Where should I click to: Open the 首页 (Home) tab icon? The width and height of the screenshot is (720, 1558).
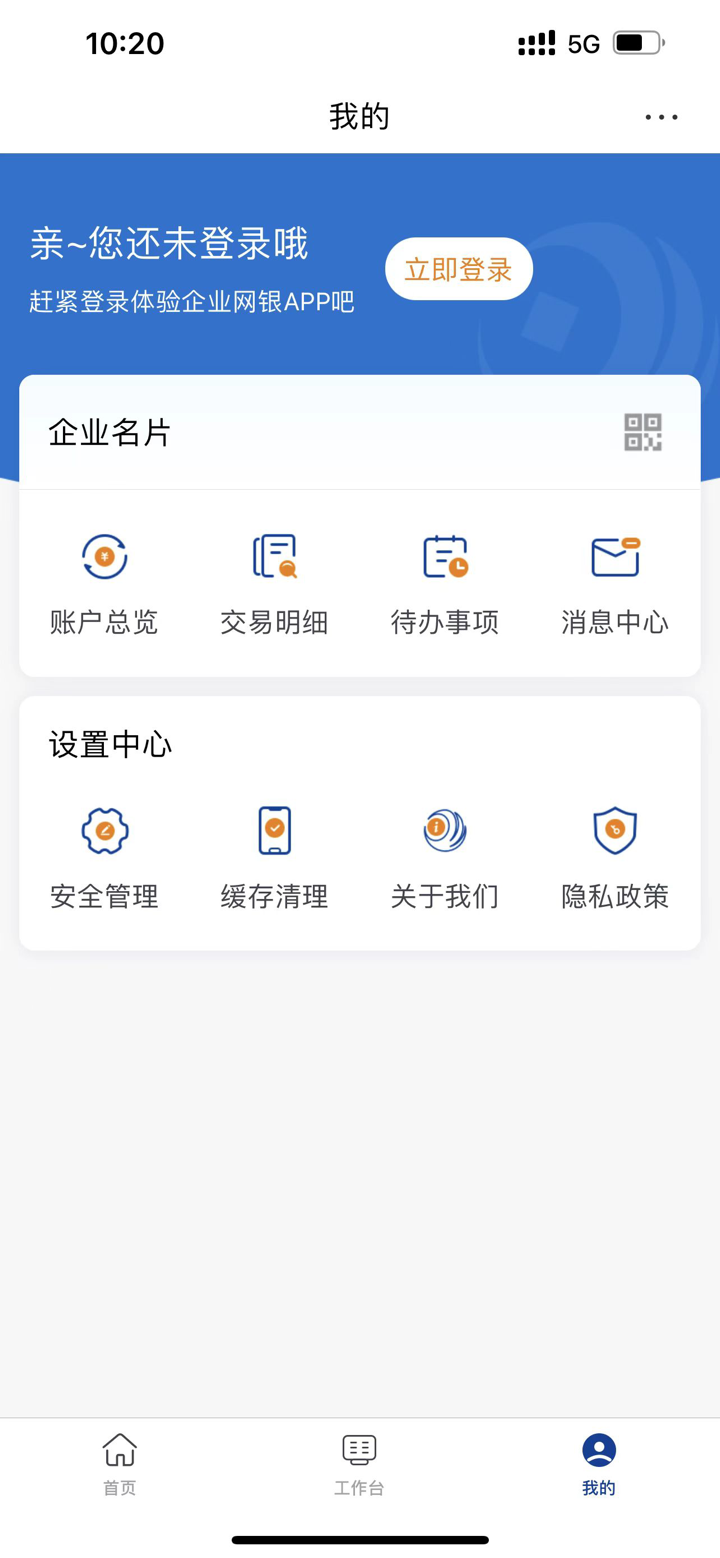coord(119,1447)
